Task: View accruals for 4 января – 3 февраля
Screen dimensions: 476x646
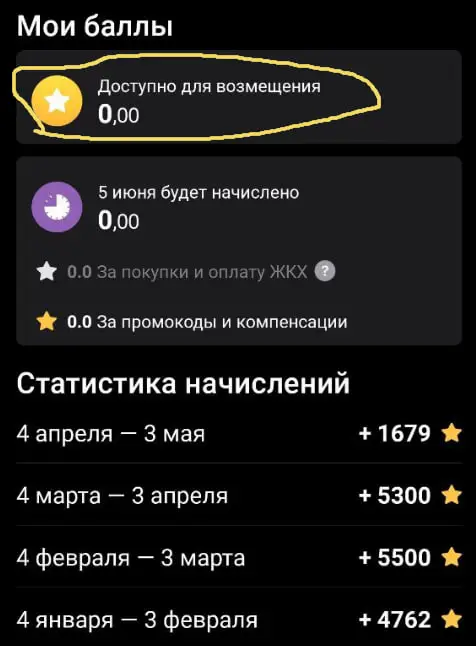Action: click(x=239, y=619)
